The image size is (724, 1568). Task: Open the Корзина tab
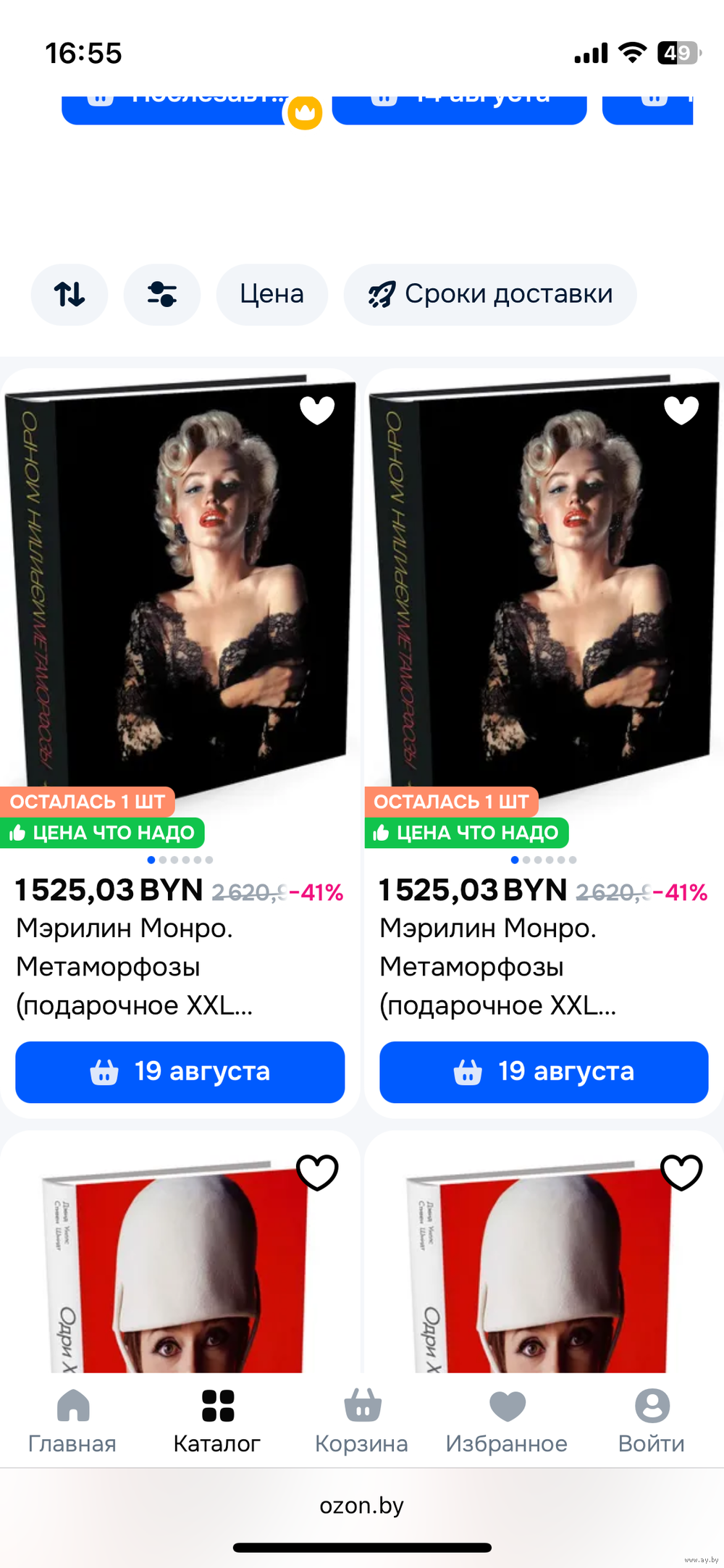pos(362,1421)
